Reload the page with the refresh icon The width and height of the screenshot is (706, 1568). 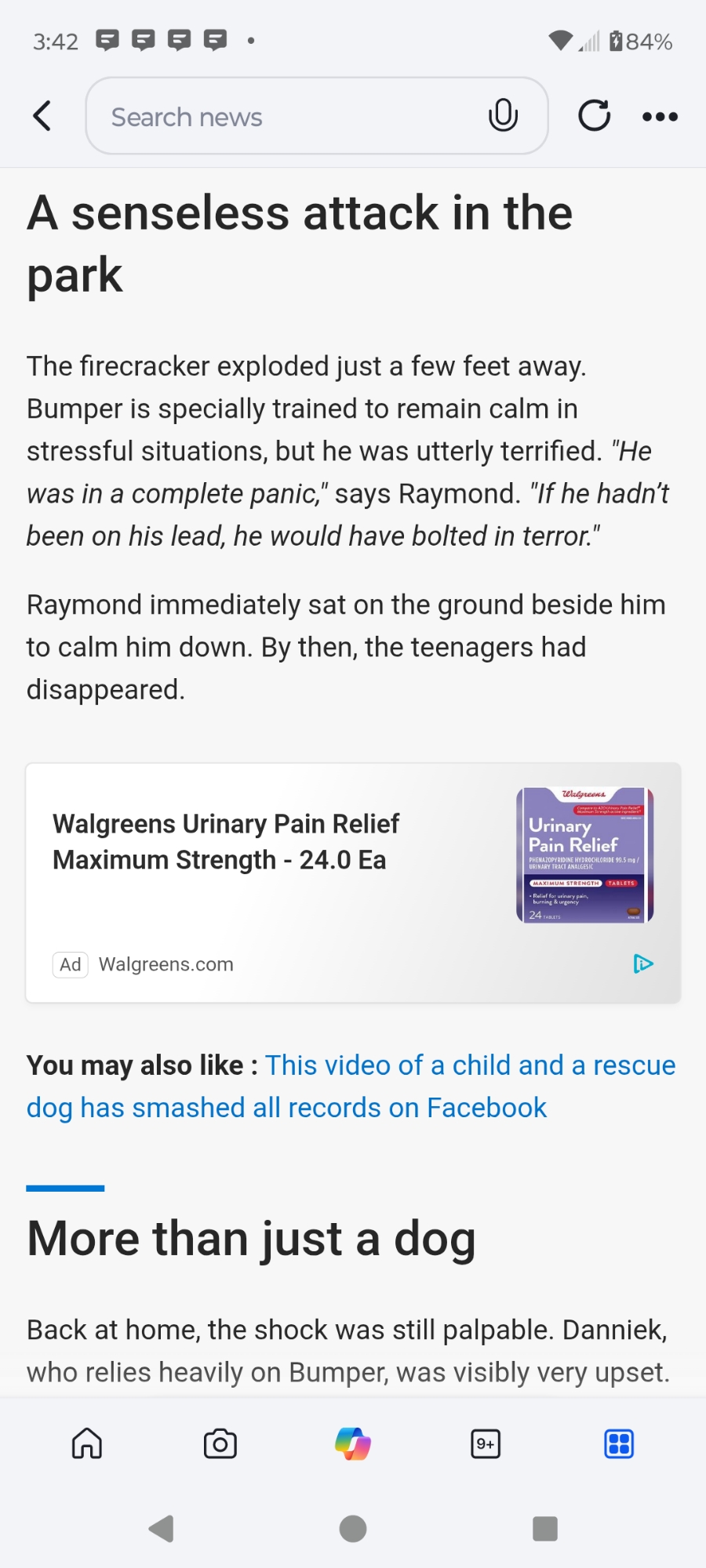click(594, 116)
